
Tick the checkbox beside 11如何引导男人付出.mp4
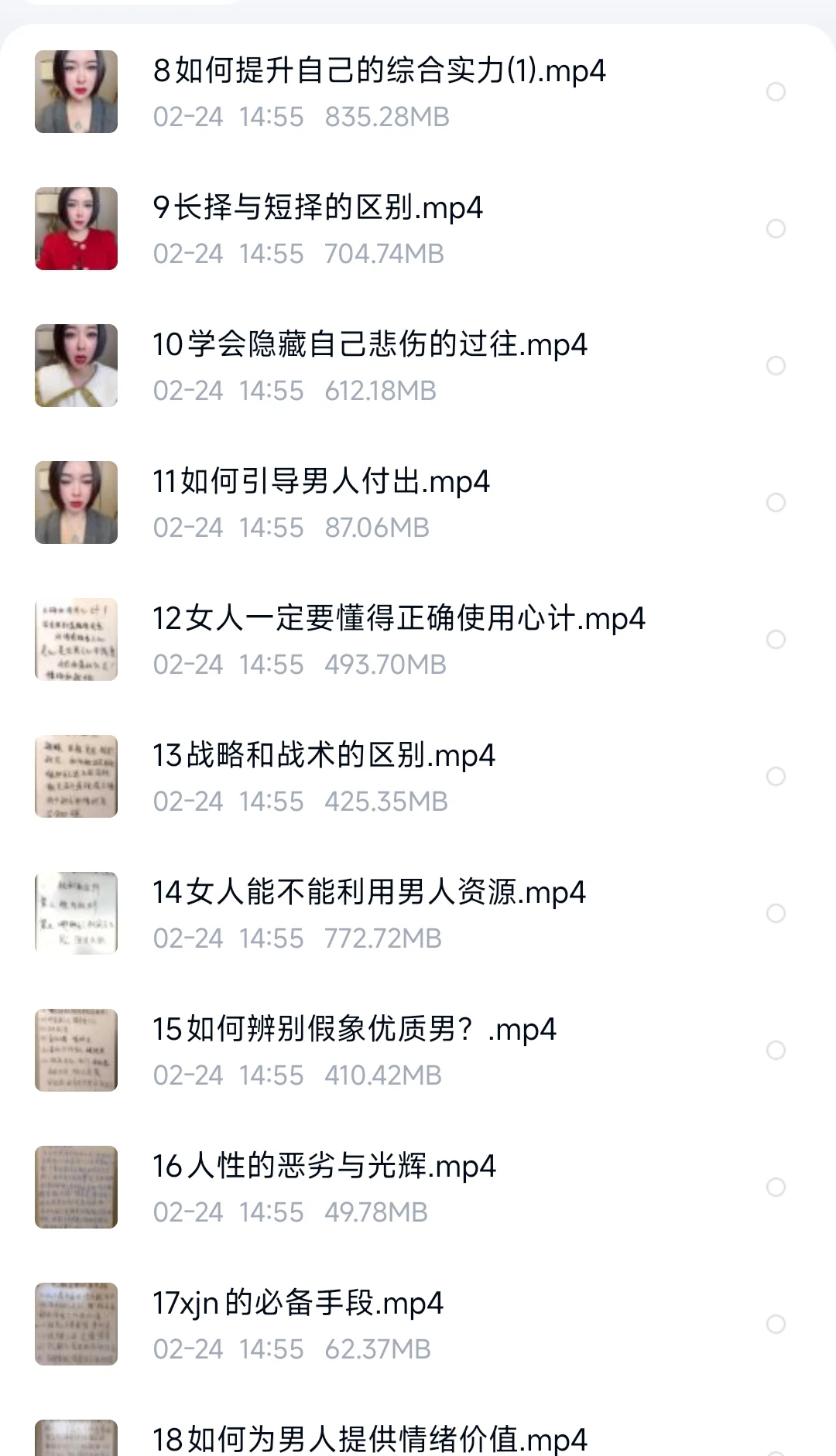(776, 503)
